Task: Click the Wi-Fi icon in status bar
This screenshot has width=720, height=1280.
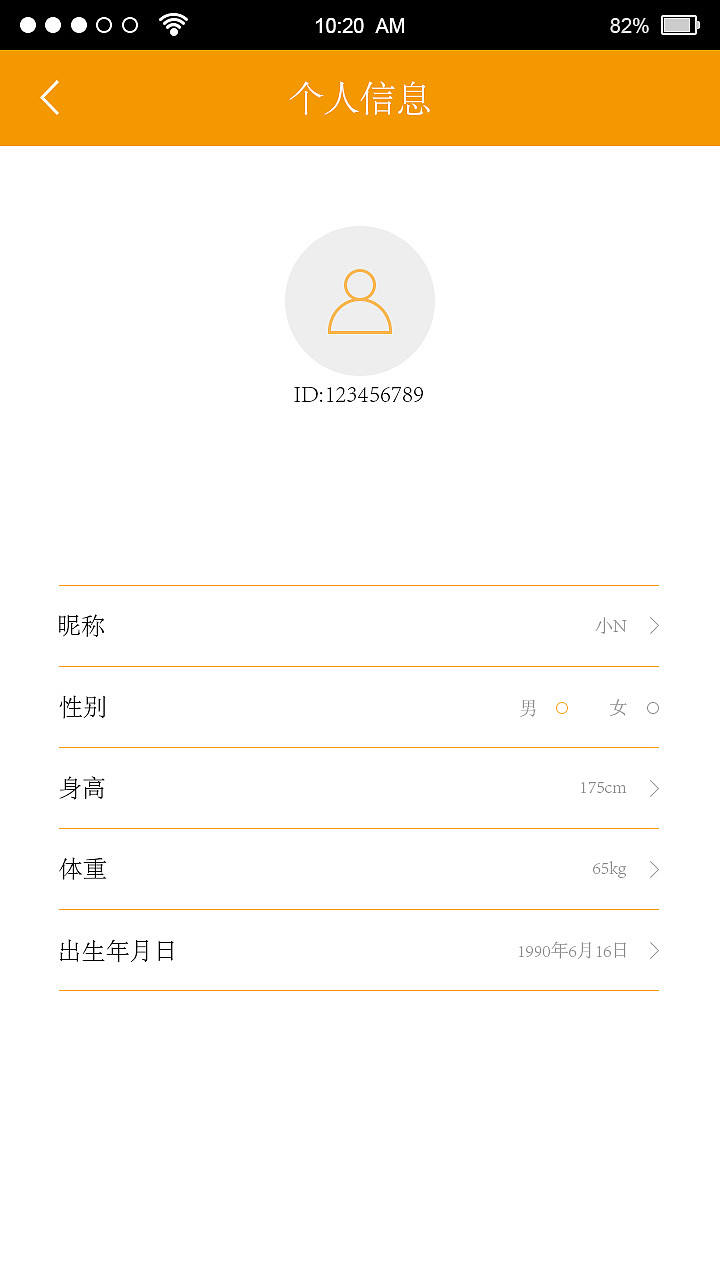Action: pos(170,25)
